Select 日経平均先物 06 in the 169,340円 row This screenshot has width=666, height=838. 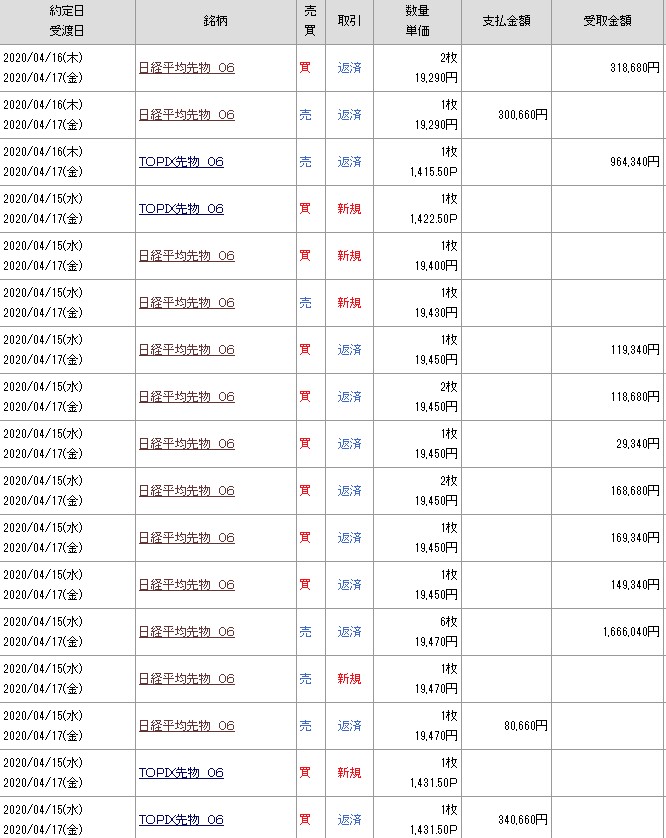click(x=186, y=538)
